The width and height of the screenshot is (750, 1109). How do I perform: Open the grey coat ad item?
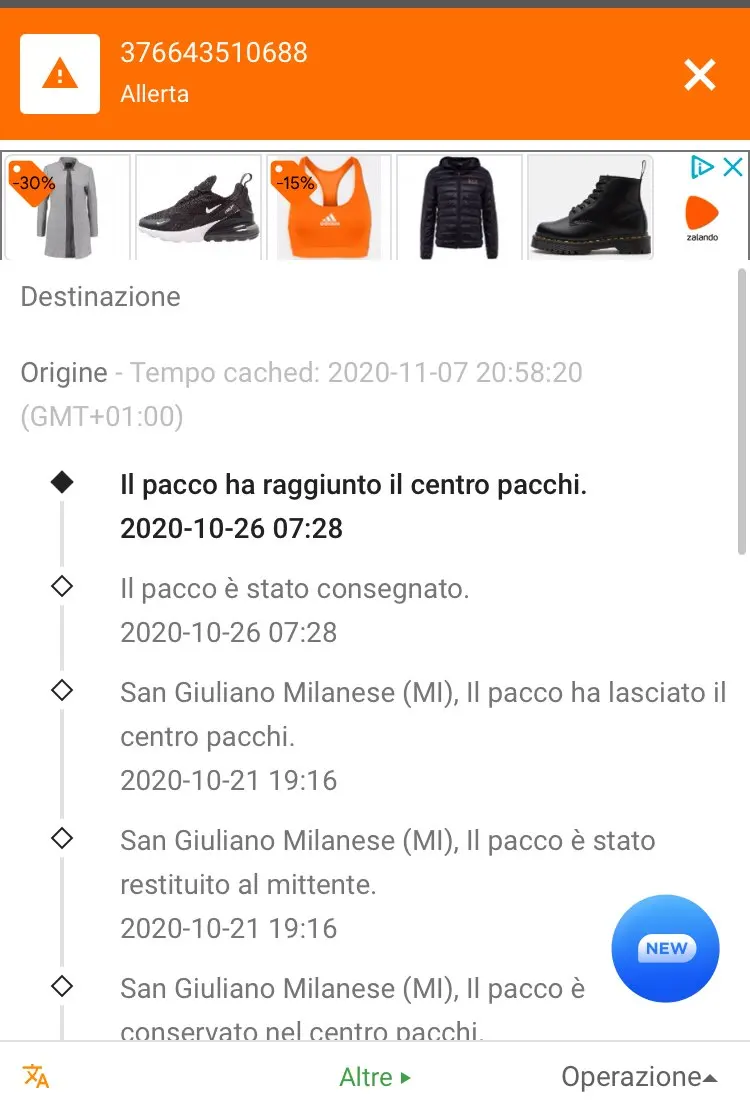(x=67, y=206)
